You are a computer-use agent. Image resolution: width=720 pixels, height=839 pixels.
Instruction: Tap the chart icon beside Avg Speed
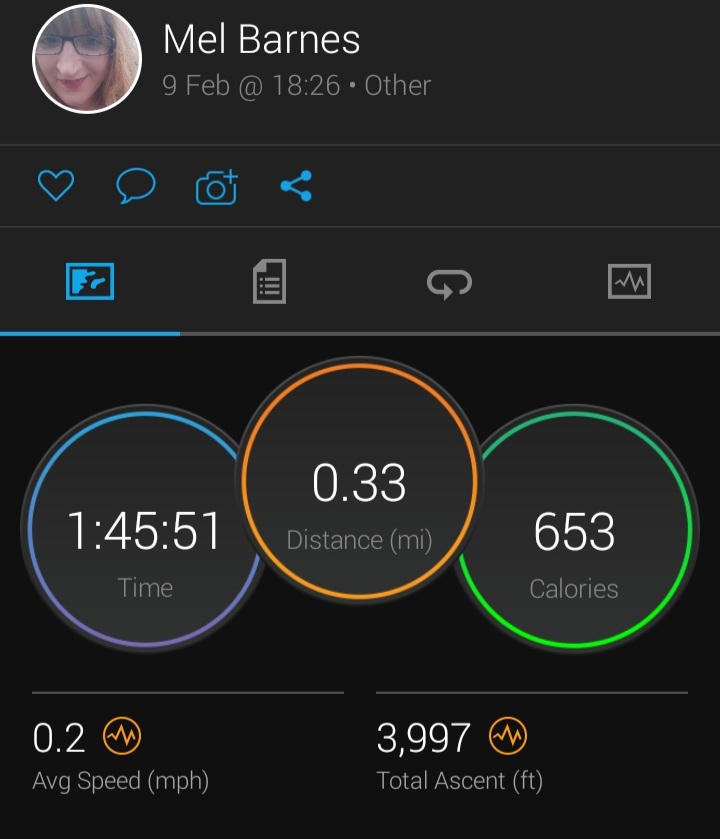point(122,738)
